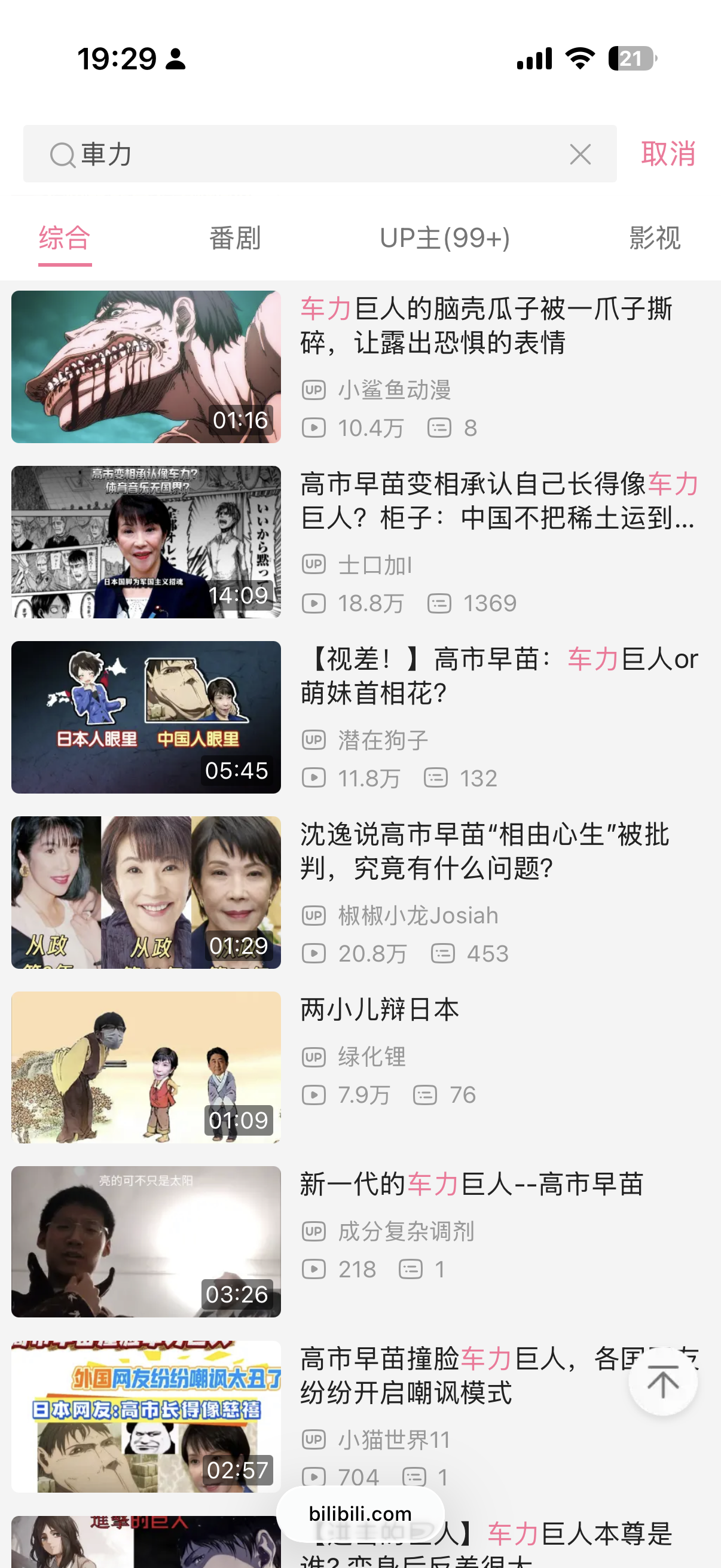Open 潜在狗子's 【视差!】 video
The width and height of the screenshot is (721, 1568).
tap(499, 676)
